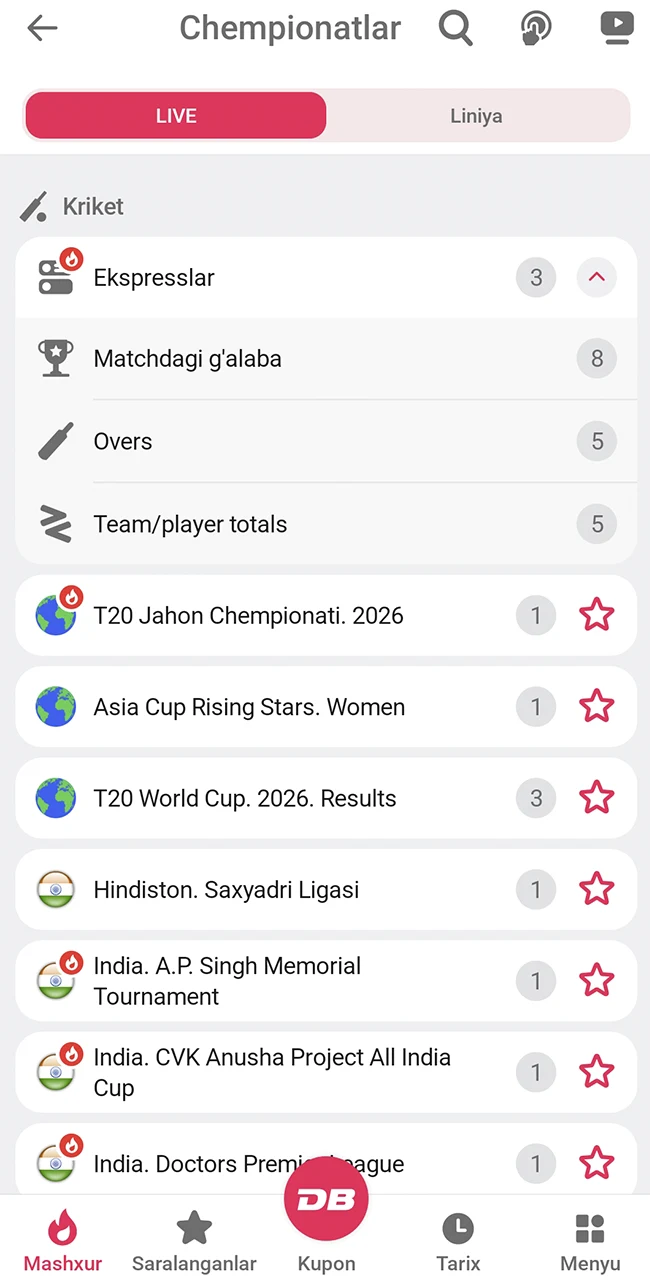Switch to the Liniya tab
Viewport: 650px width, 1280px height.
click(476, 116)
